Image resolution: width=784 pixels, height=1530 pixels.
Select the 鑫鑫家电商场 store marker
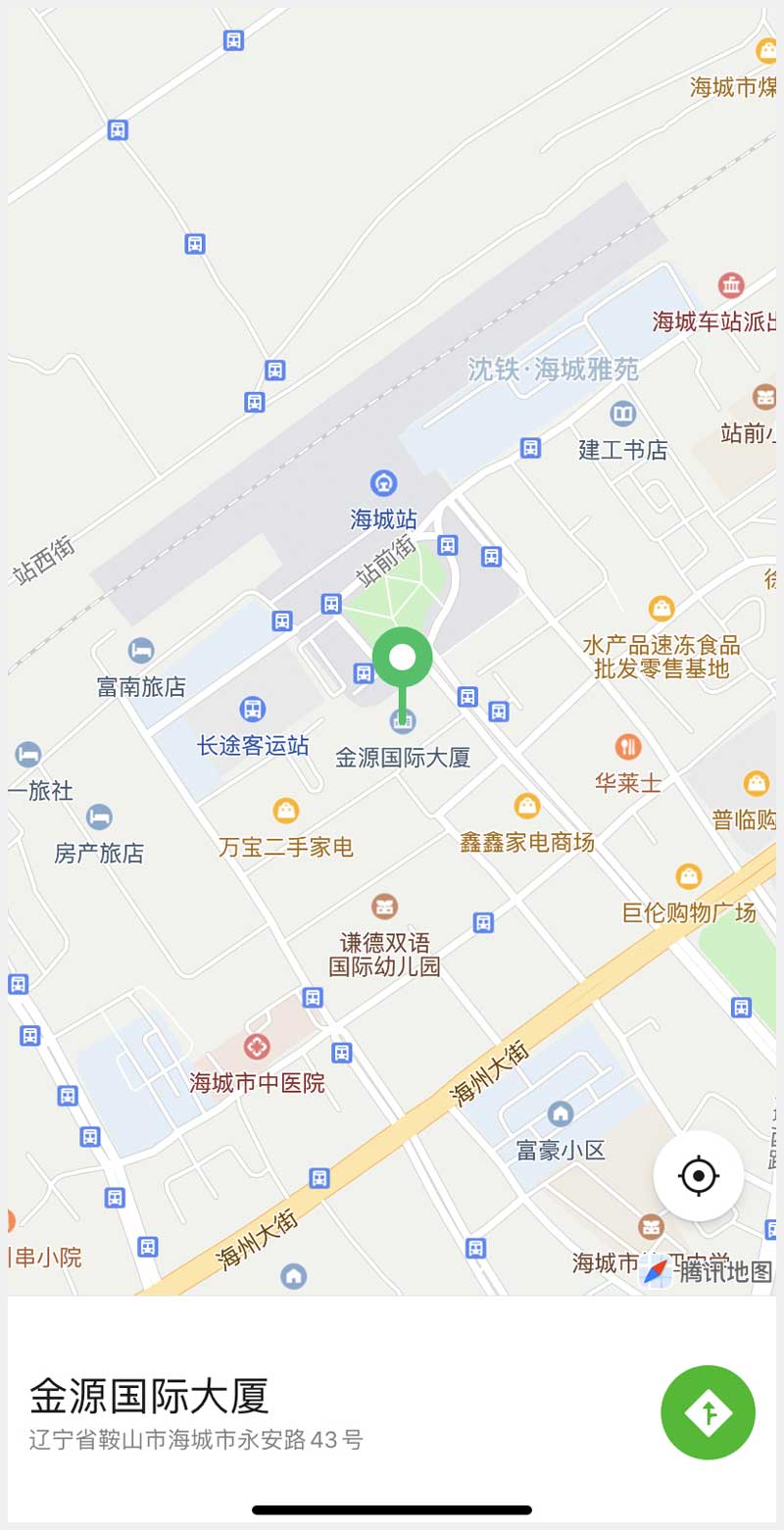(x=527, y=806)
